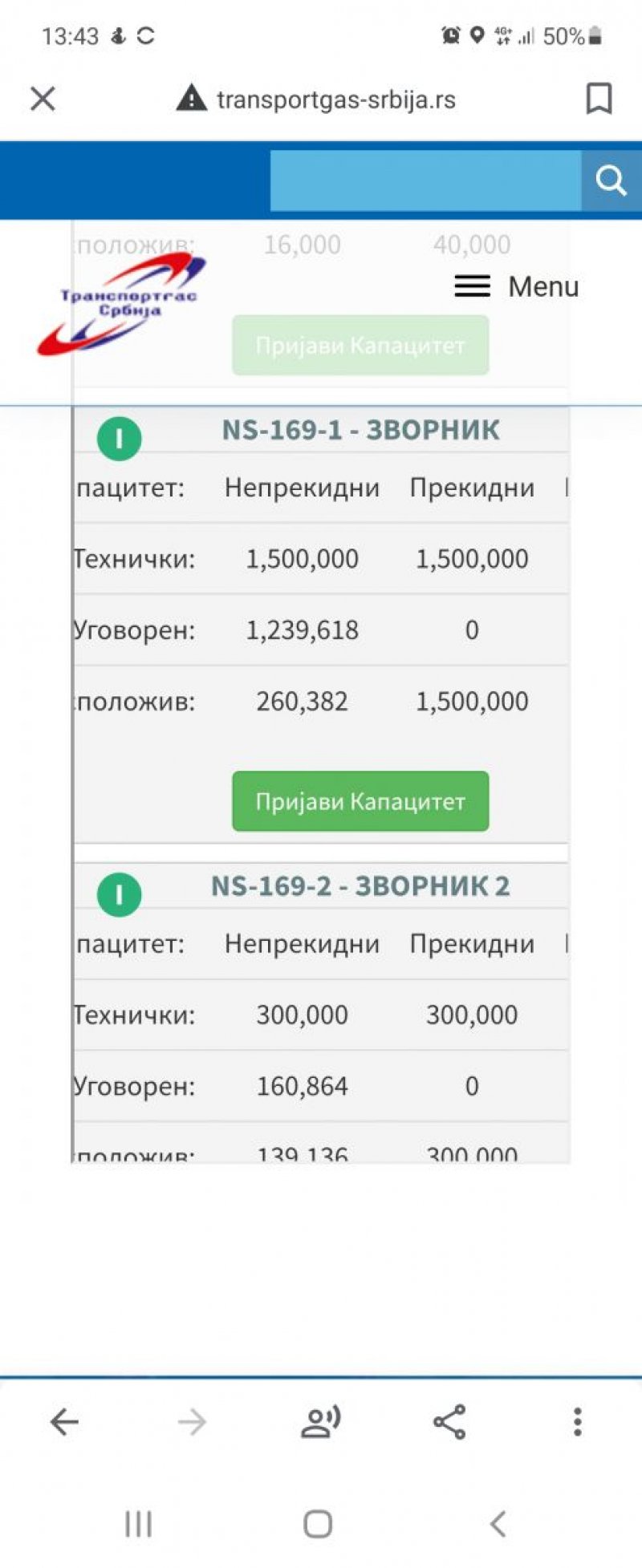This screenshot has width=642, height=1568.
Task: Go to the system home screen
Action: pyautogui.click(x=318, y=1523)
